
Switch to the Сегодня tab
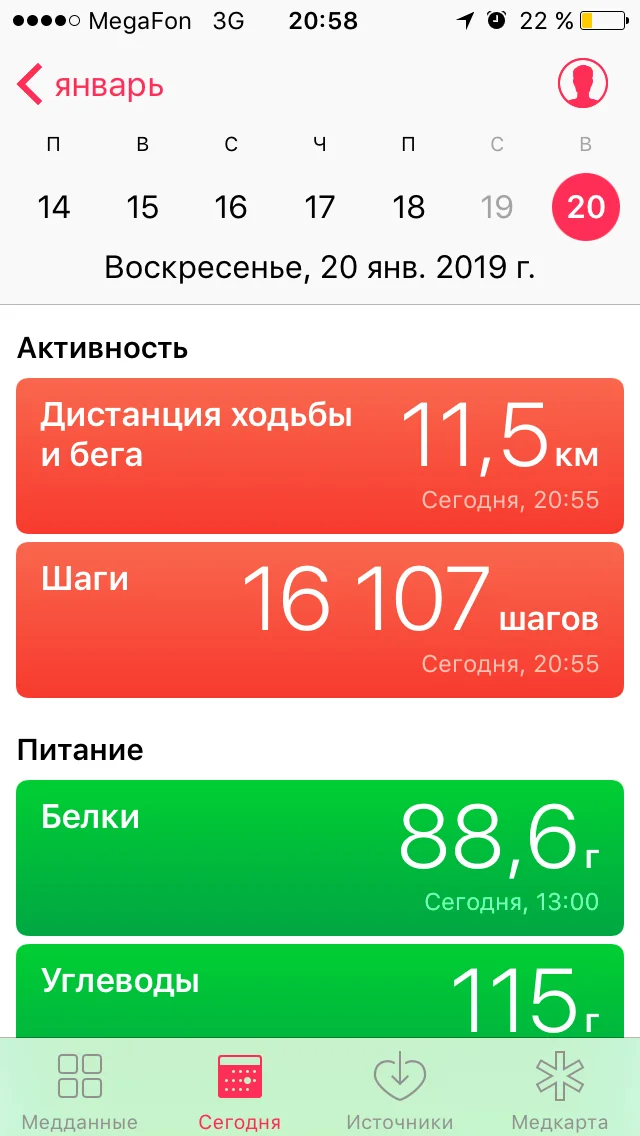tap(240, 1090)
